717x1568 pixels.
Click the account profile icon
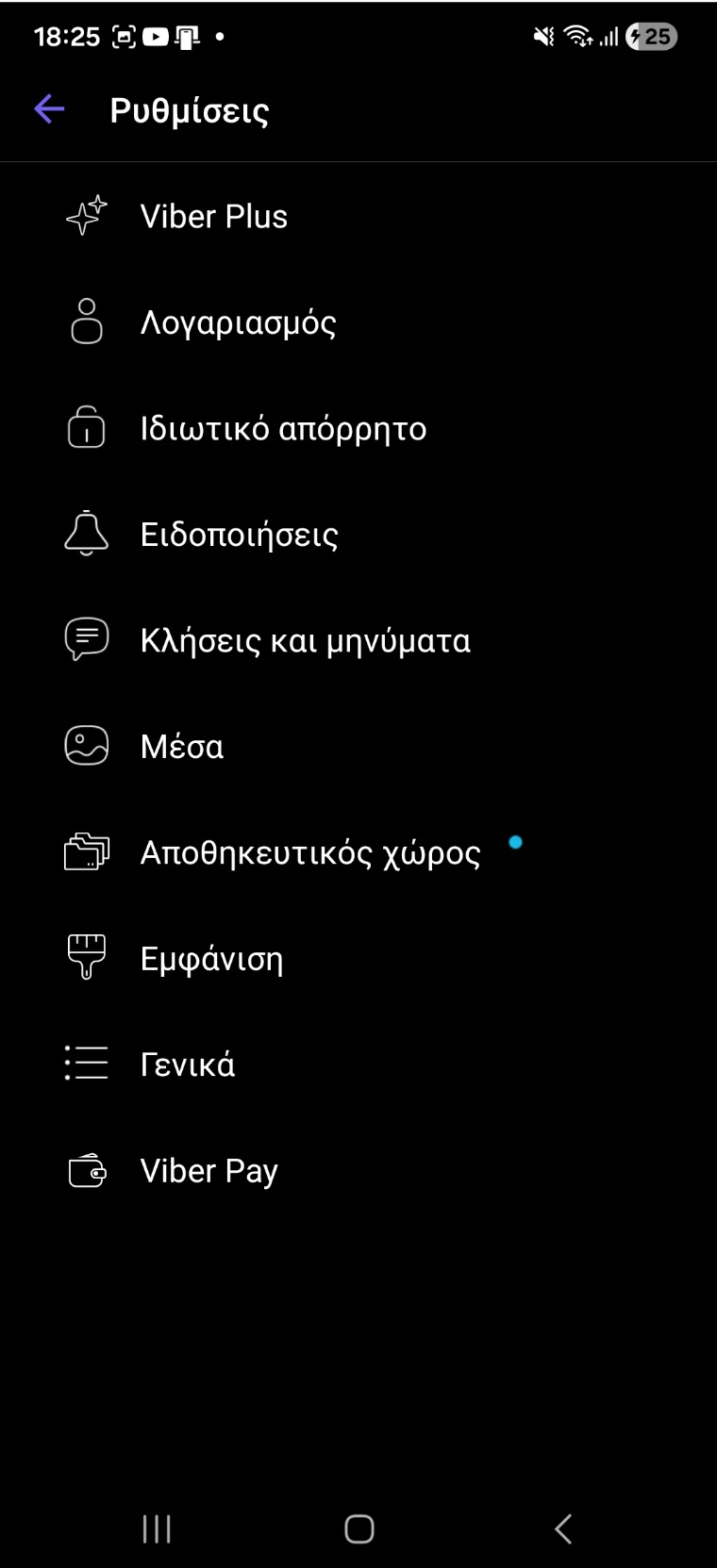click(x=86, y=322)
